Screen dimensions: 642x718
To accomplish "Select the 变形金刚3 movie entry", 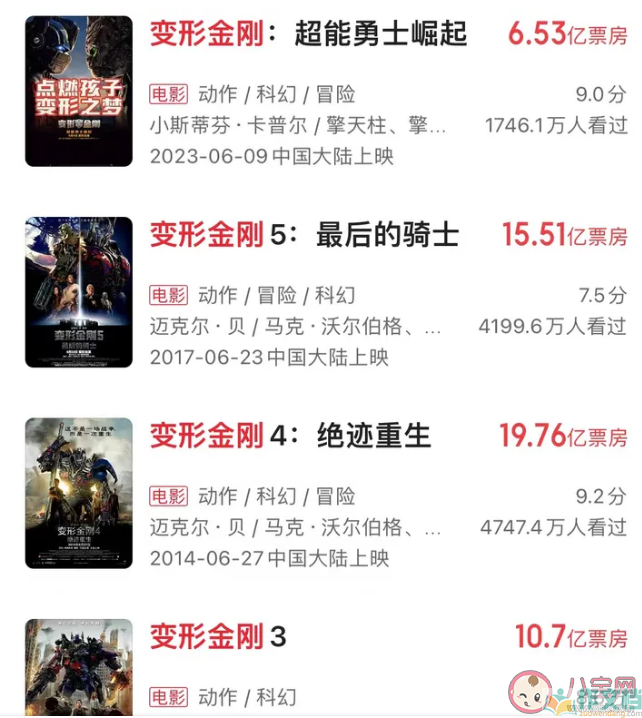I will pyautogui.click(x=218, y=637).
